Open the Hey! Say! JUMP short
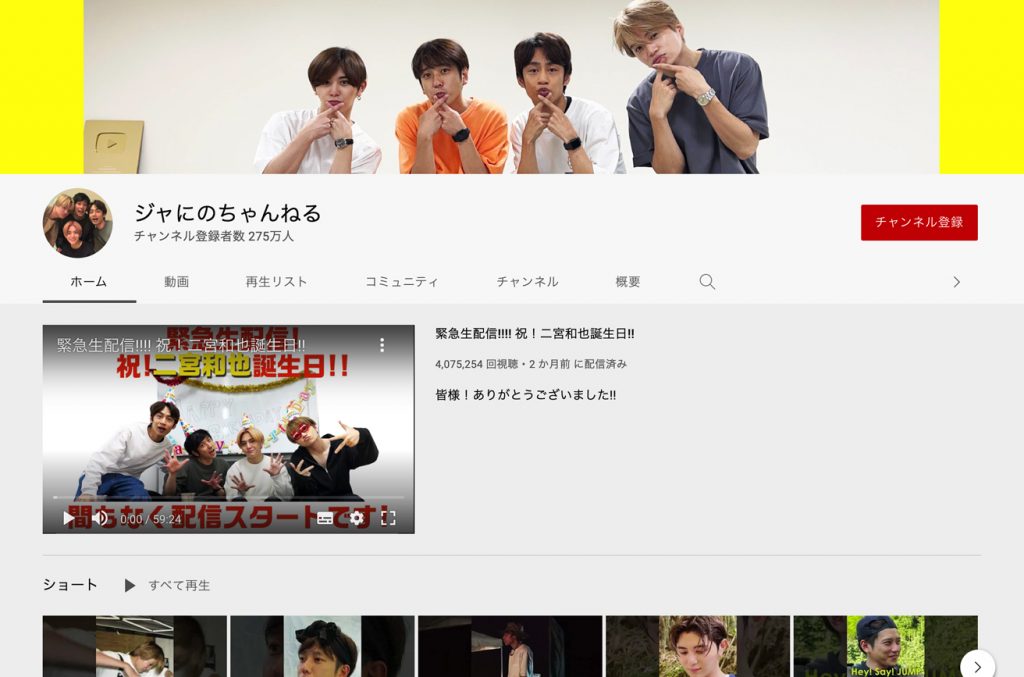The image size is (1024, 677). [885, 647]
